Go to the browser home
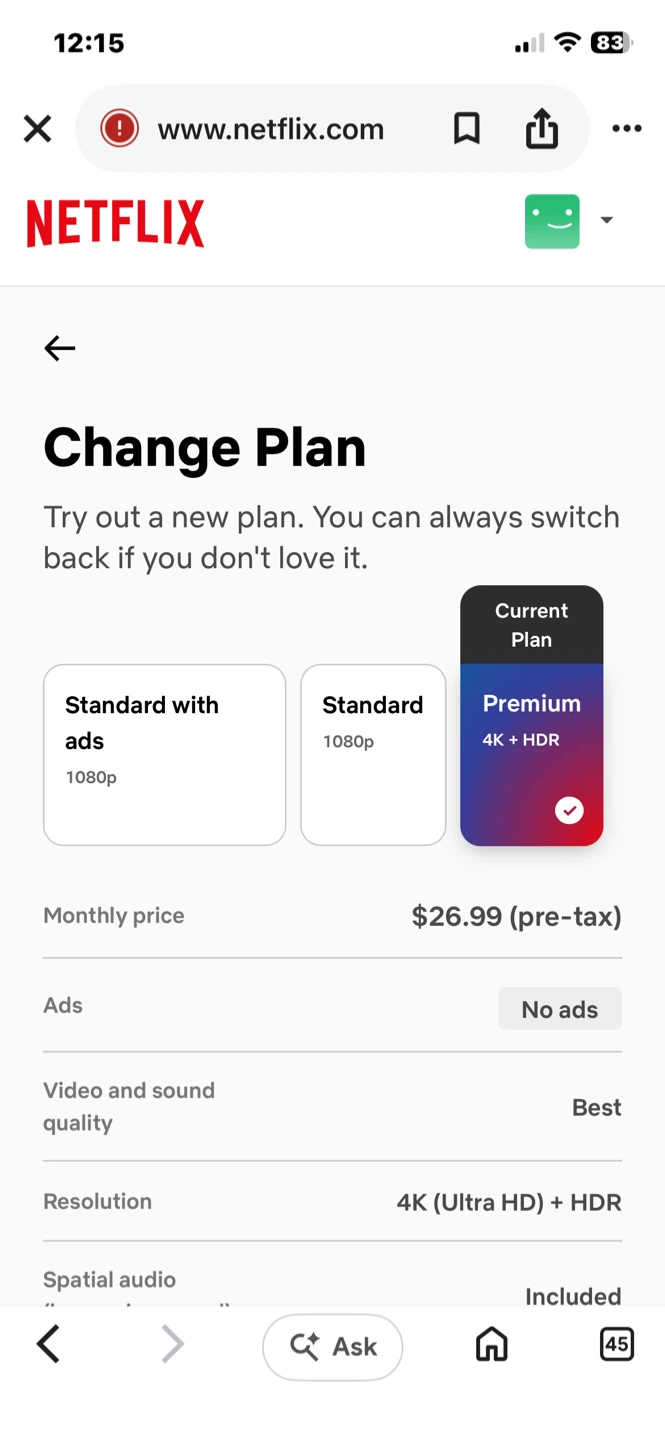Image resolution: width=665 pixels, height=1440 pixels. [491, 1345]
